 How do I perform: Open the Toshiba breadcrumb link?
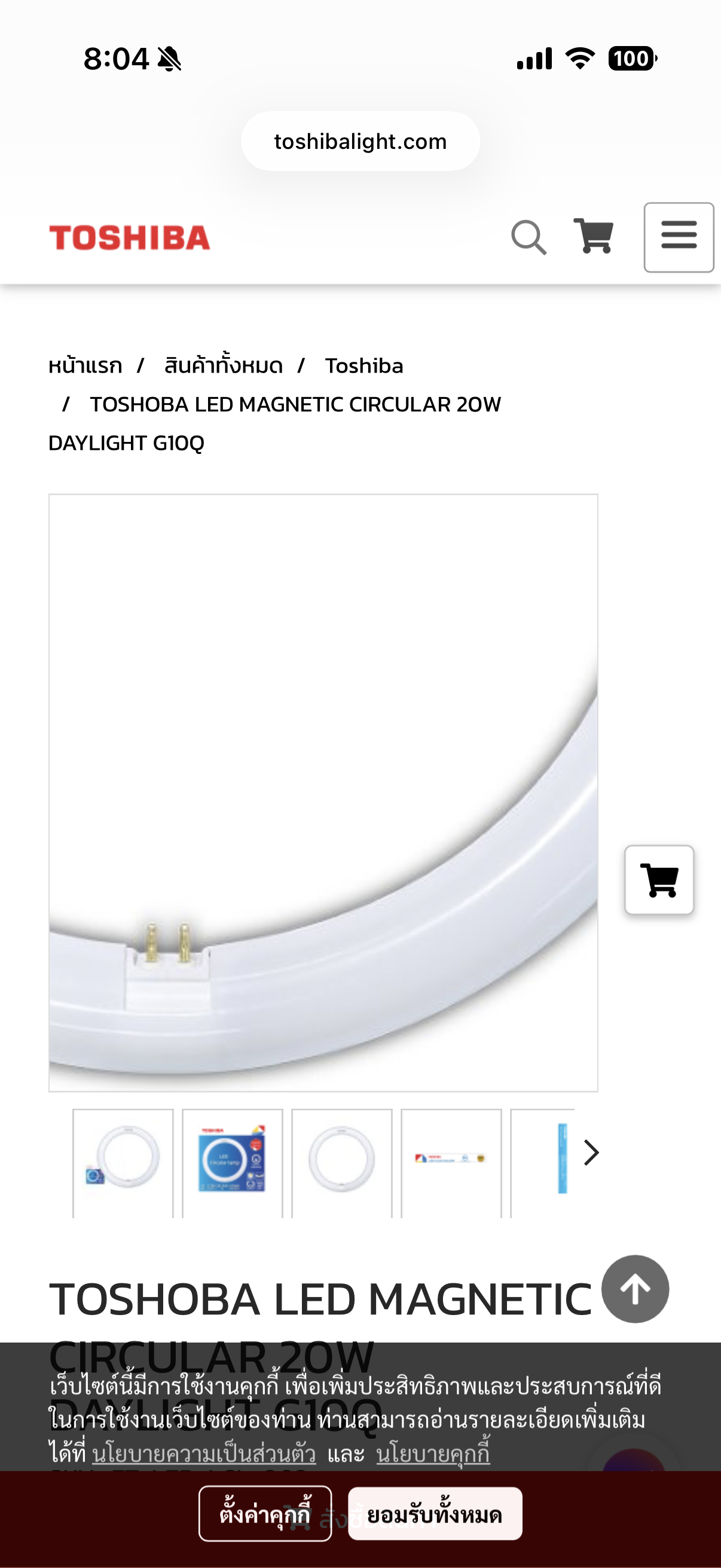click(x=364, y=366)
